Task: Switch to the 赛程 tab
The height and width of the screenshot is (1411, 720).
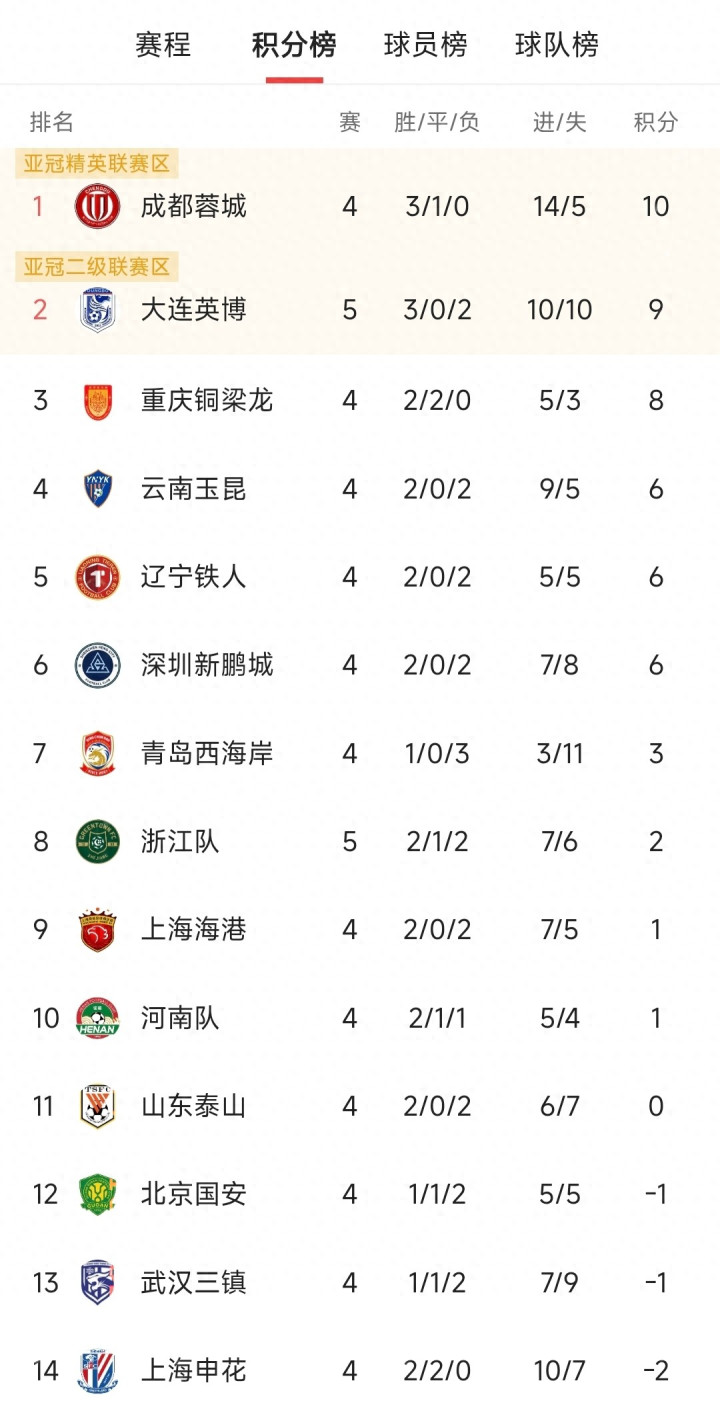Action: [163, 45]
